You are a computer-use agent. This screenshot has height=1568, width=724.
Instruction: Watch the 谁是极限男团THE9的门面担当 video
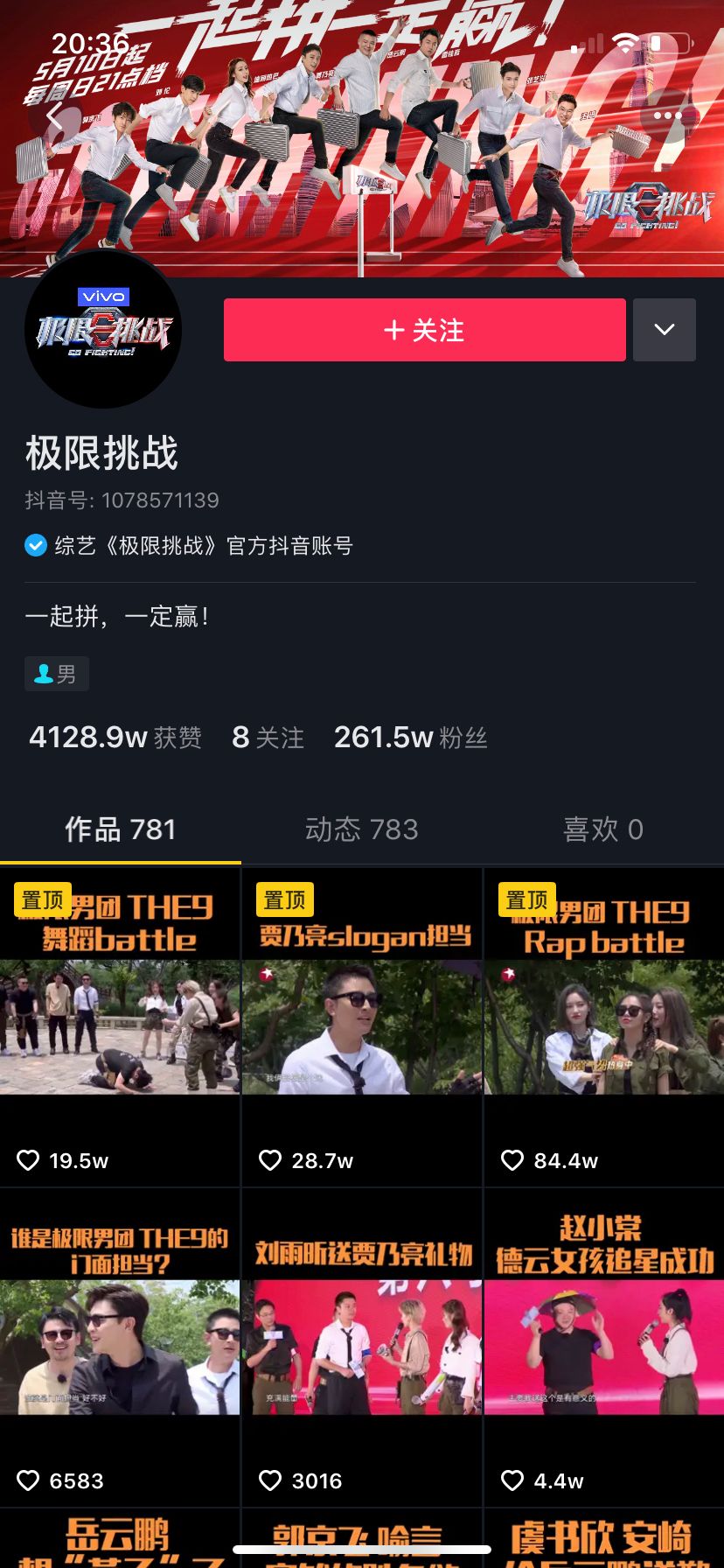coord(120,1347)
